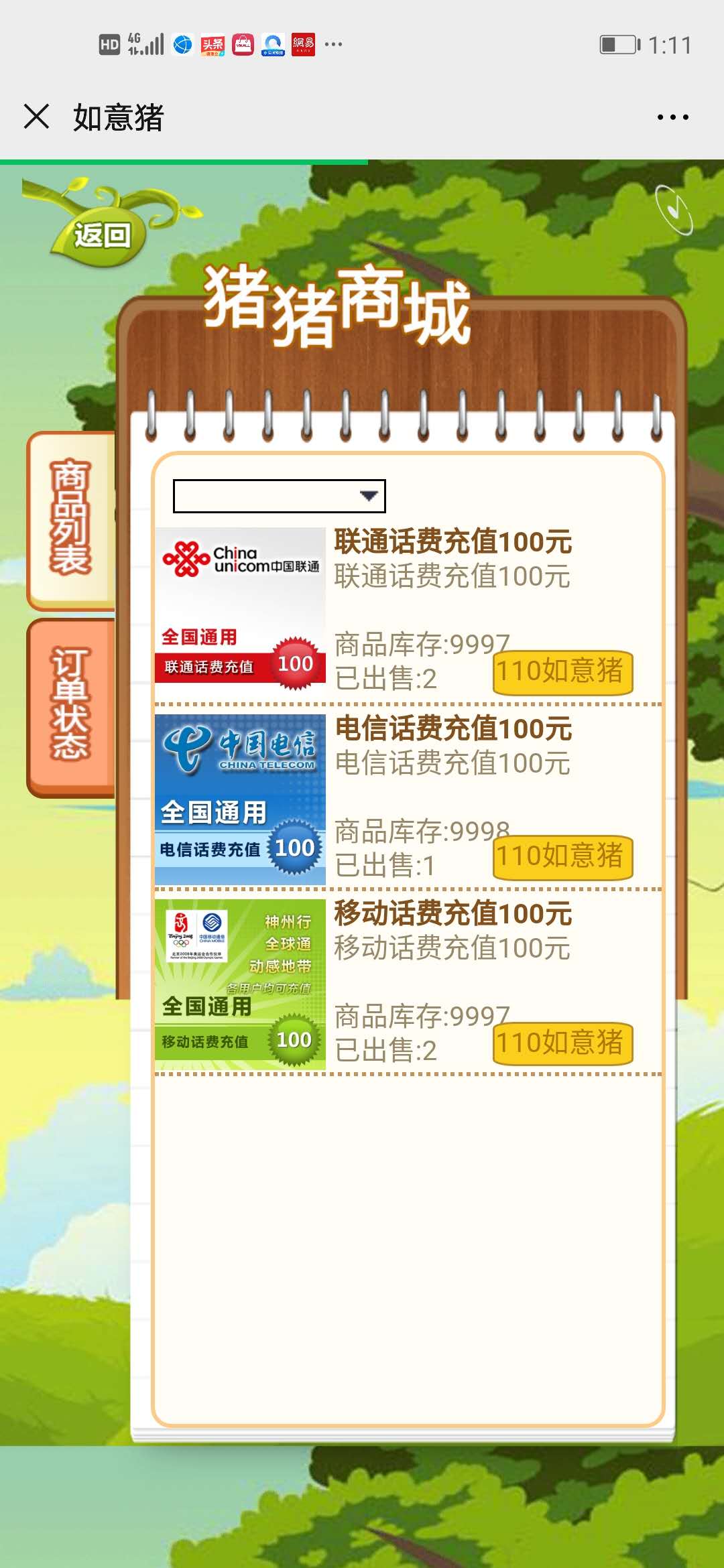Viewport: 724px width, 1568px height.
Task: Close the 如意猪 webview page
Action: [36, 117]
